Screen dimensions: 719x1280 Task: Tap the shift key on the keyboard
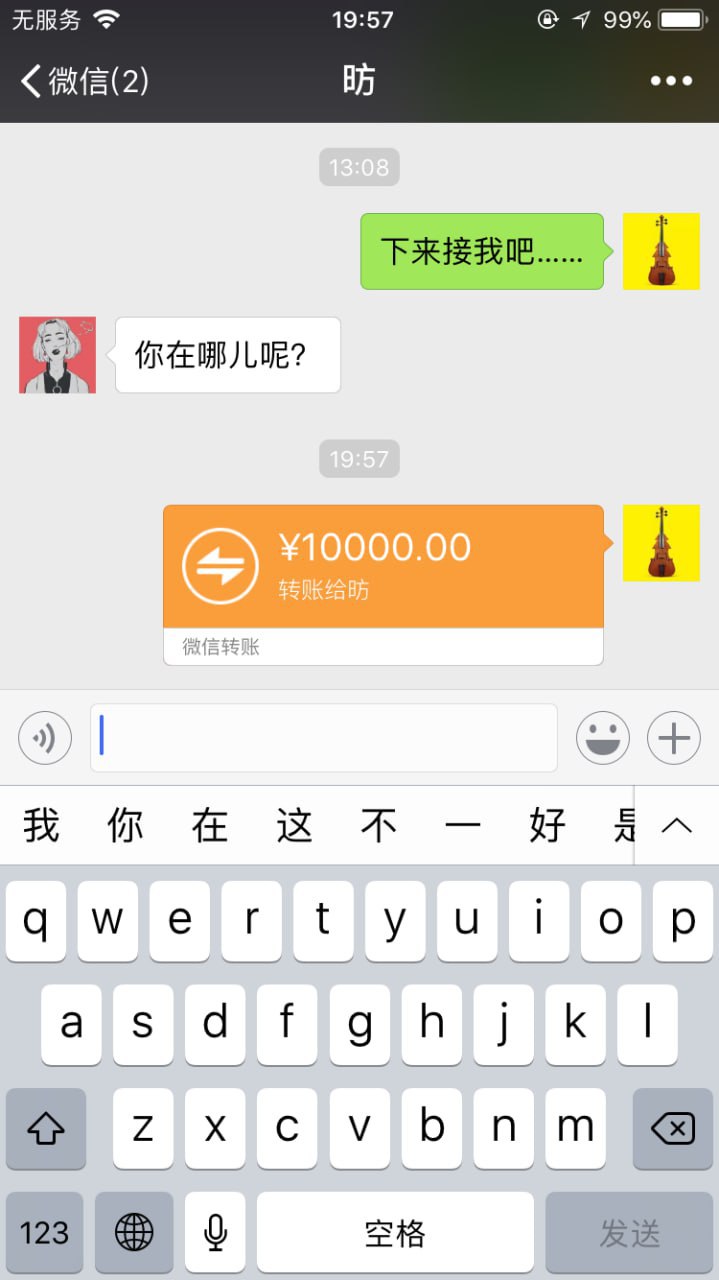coord(46,1129)
